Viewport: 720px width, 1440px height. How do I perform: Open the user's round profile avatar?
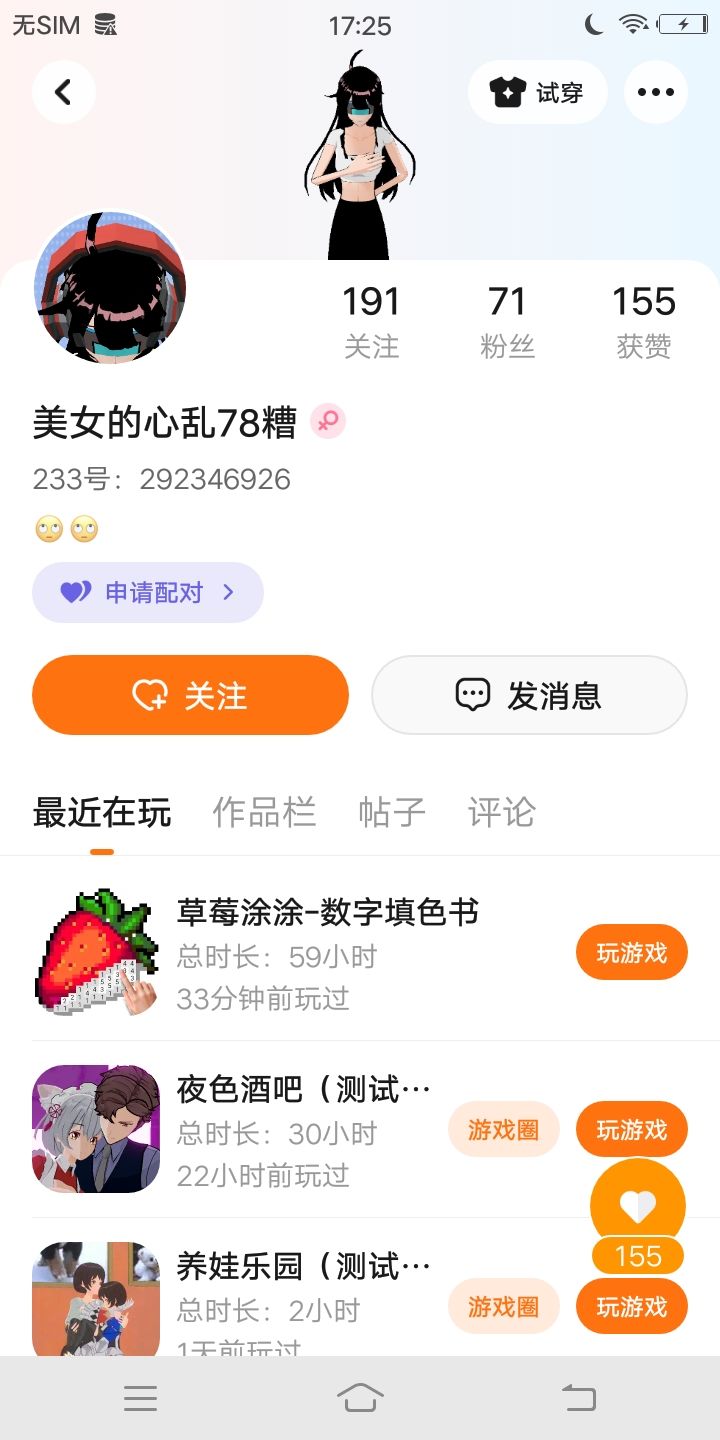click(110, 288)
